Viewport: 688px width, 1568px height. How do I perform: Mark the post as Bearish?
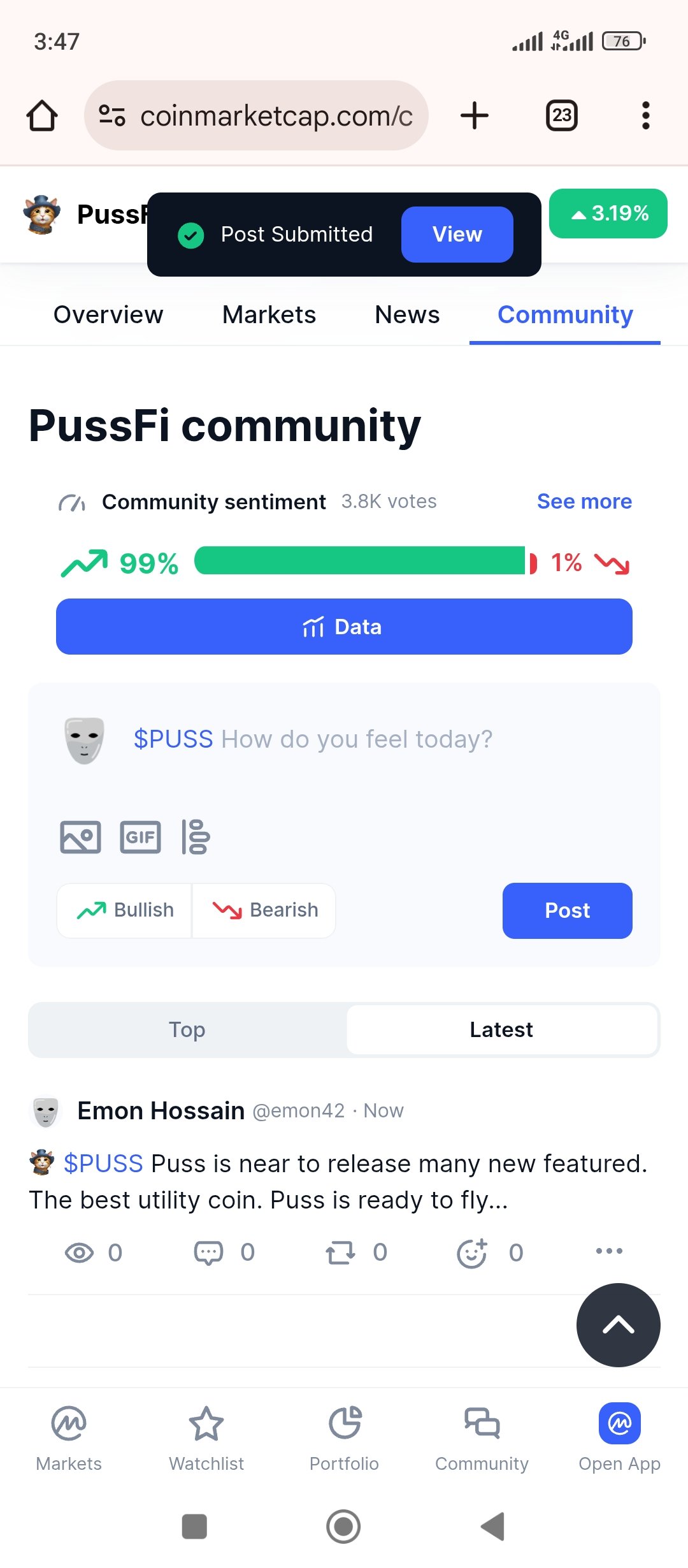264,910
